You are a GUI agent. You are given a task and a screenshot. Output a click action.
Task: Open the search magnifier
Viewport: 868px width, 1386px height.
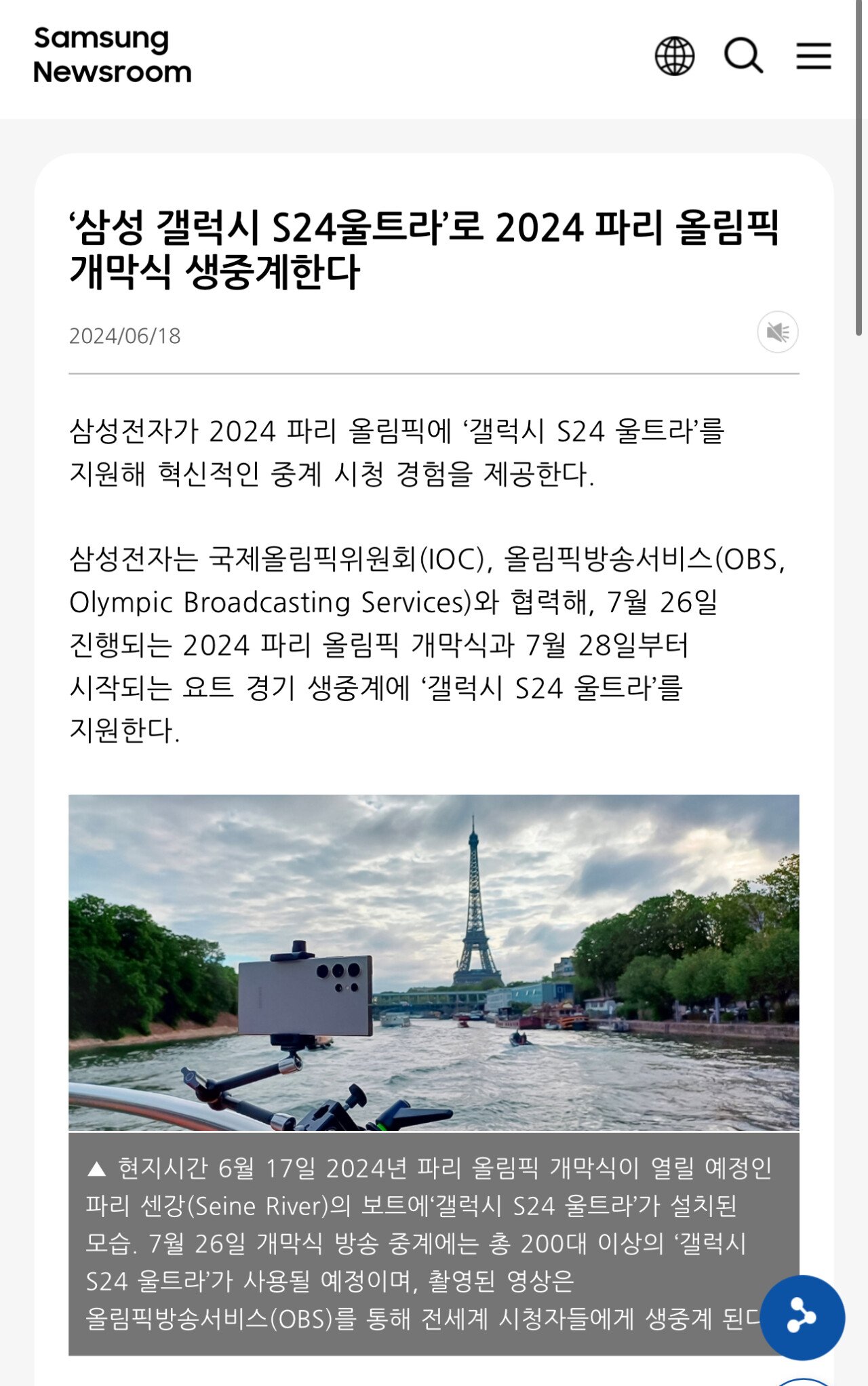[743, 56]
